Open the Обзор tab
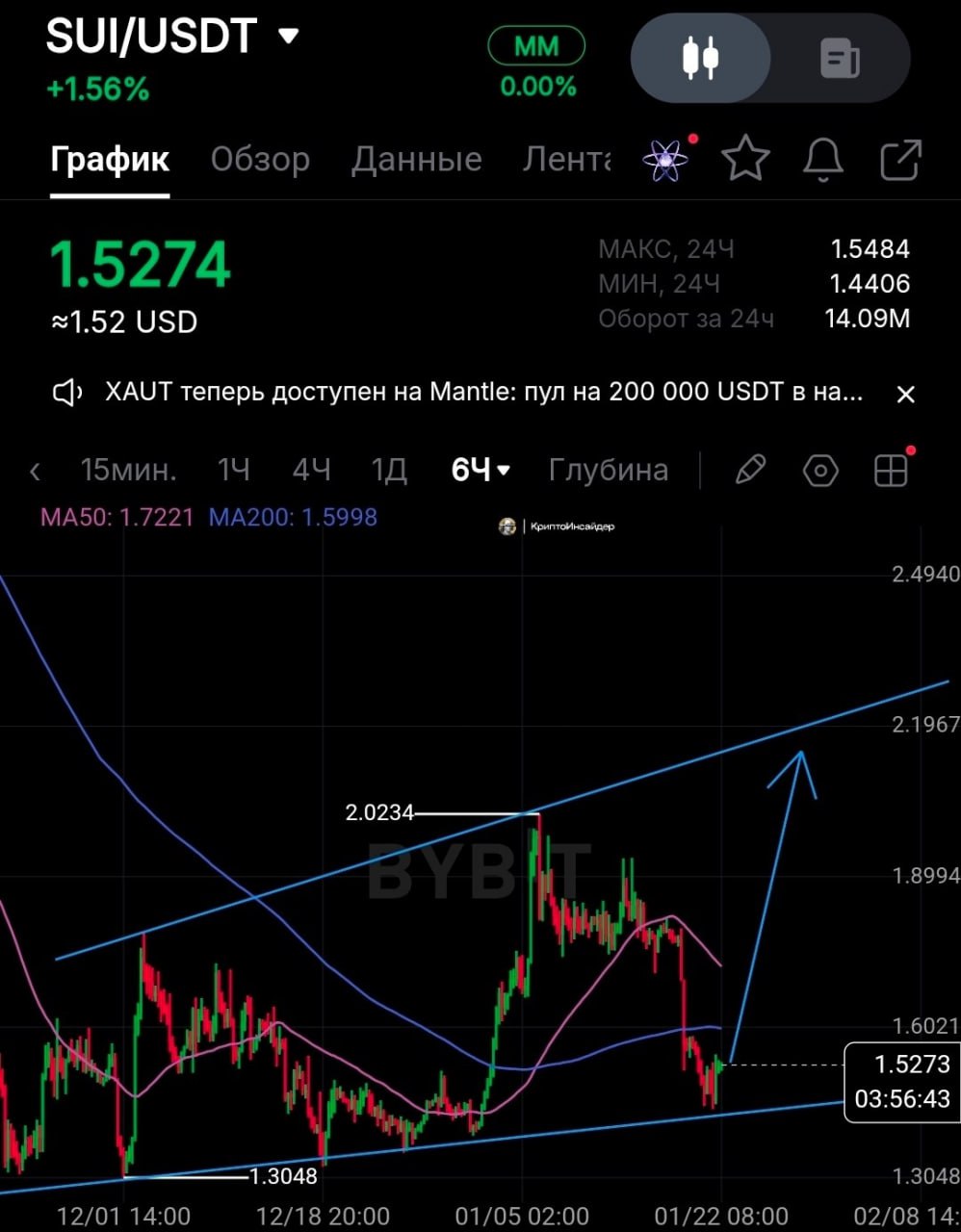 [x=260, y=159]
